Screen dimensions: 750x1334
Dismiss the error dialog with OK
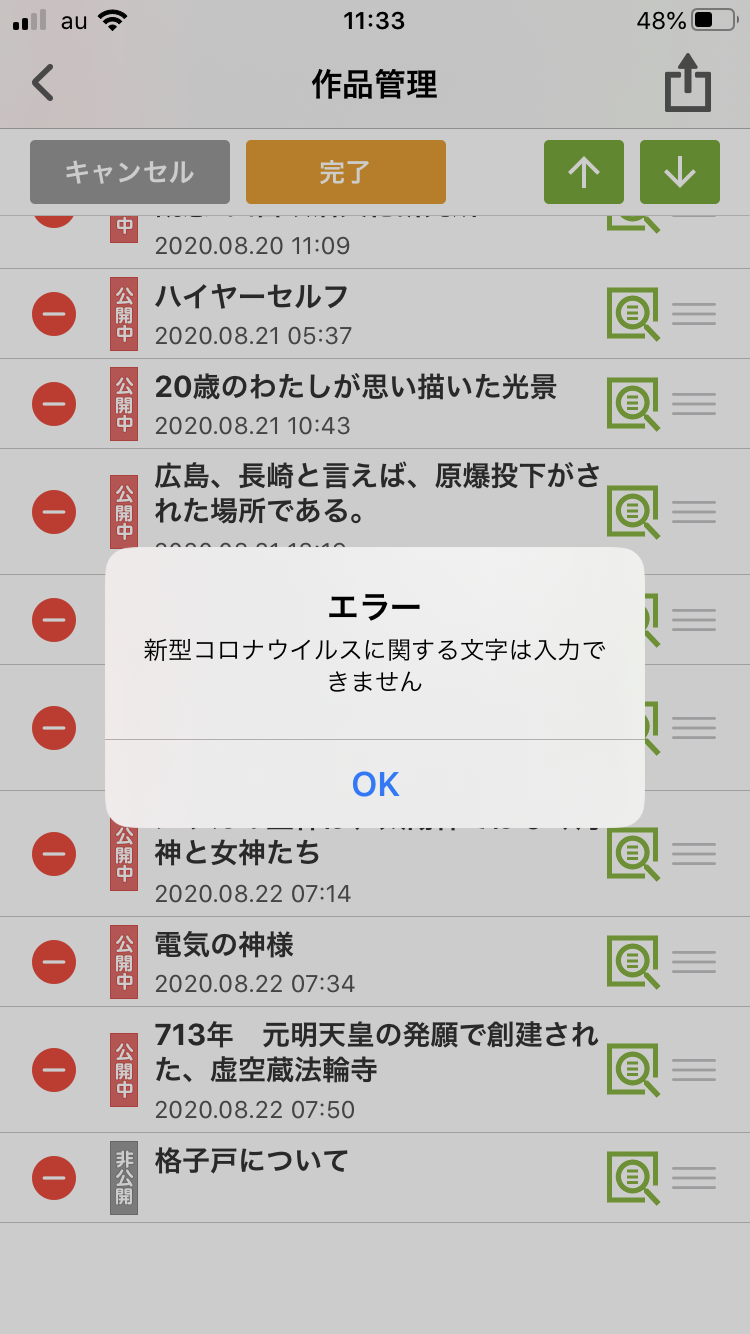(375, 784)
